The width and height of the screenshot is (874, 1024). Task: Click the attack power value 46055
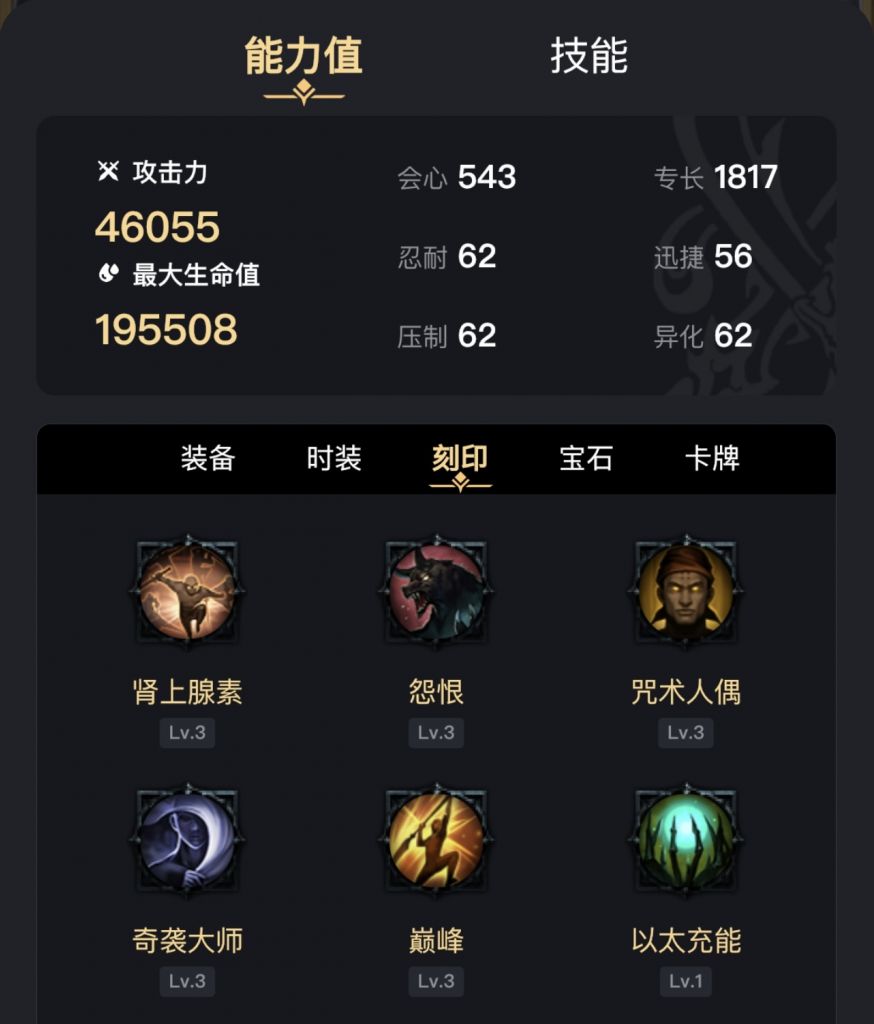click(x=157, y=227)
